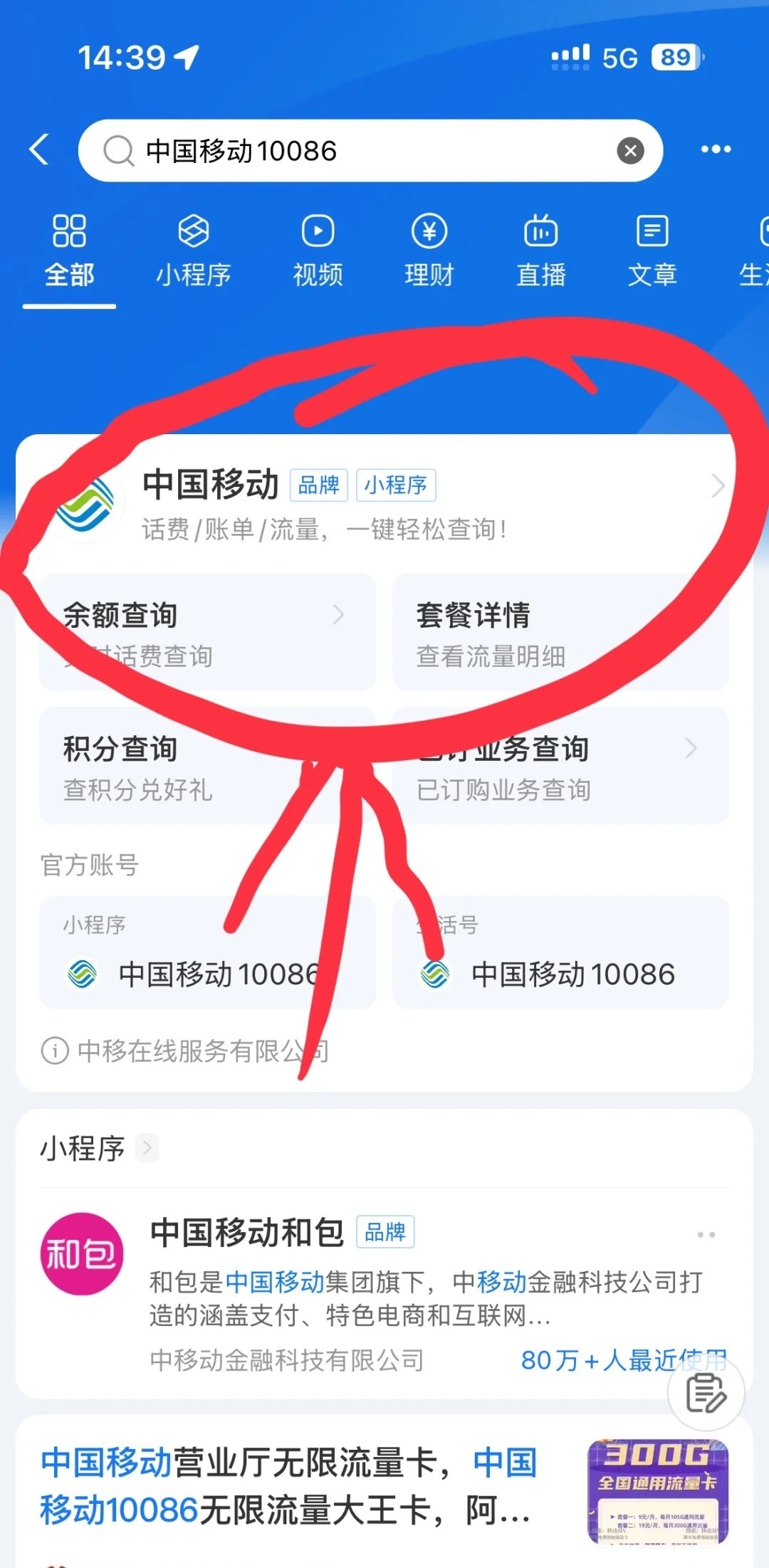Clear the search text
Viewport: 769px width, 1568px height.
(630, 151)
